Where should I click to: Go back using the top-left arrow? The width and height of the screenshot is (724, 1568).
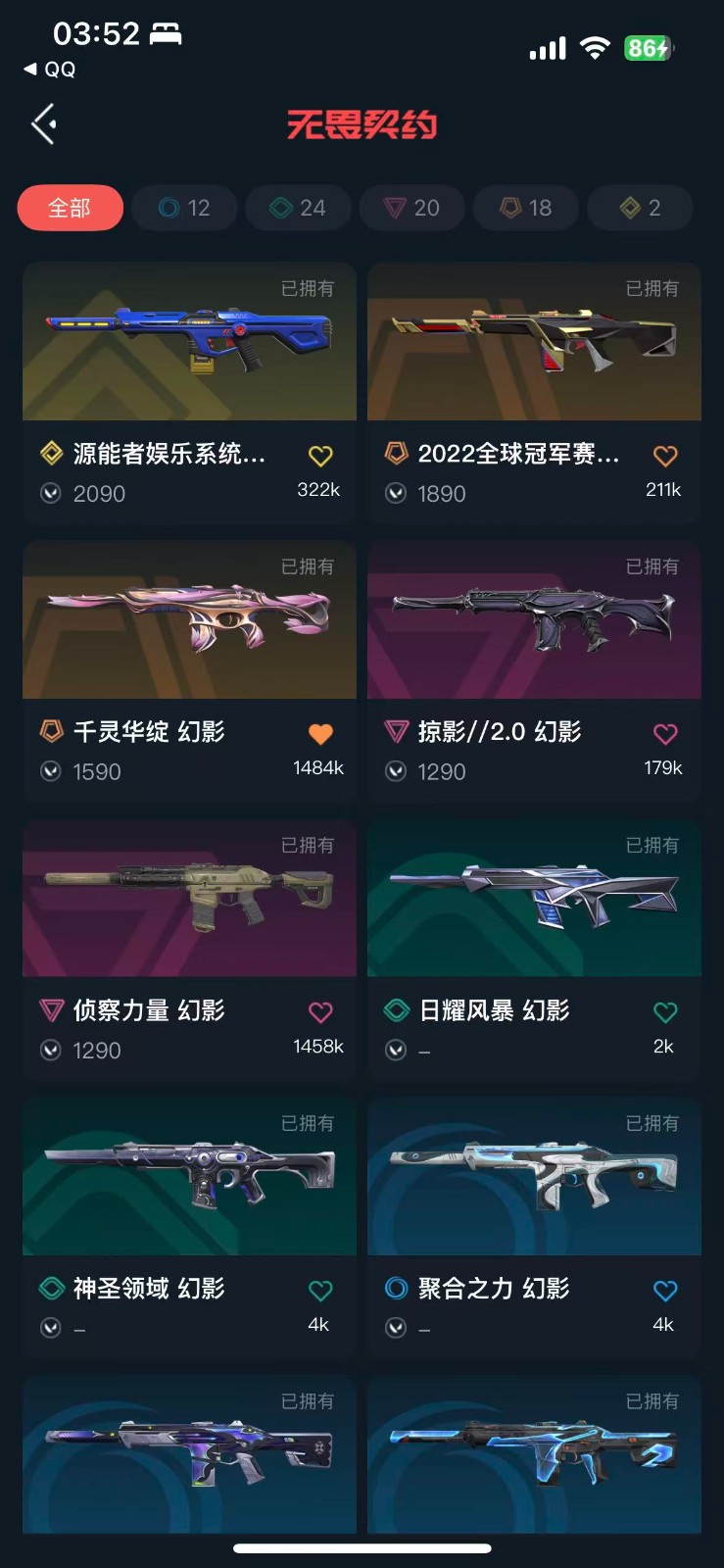(43, 124)
